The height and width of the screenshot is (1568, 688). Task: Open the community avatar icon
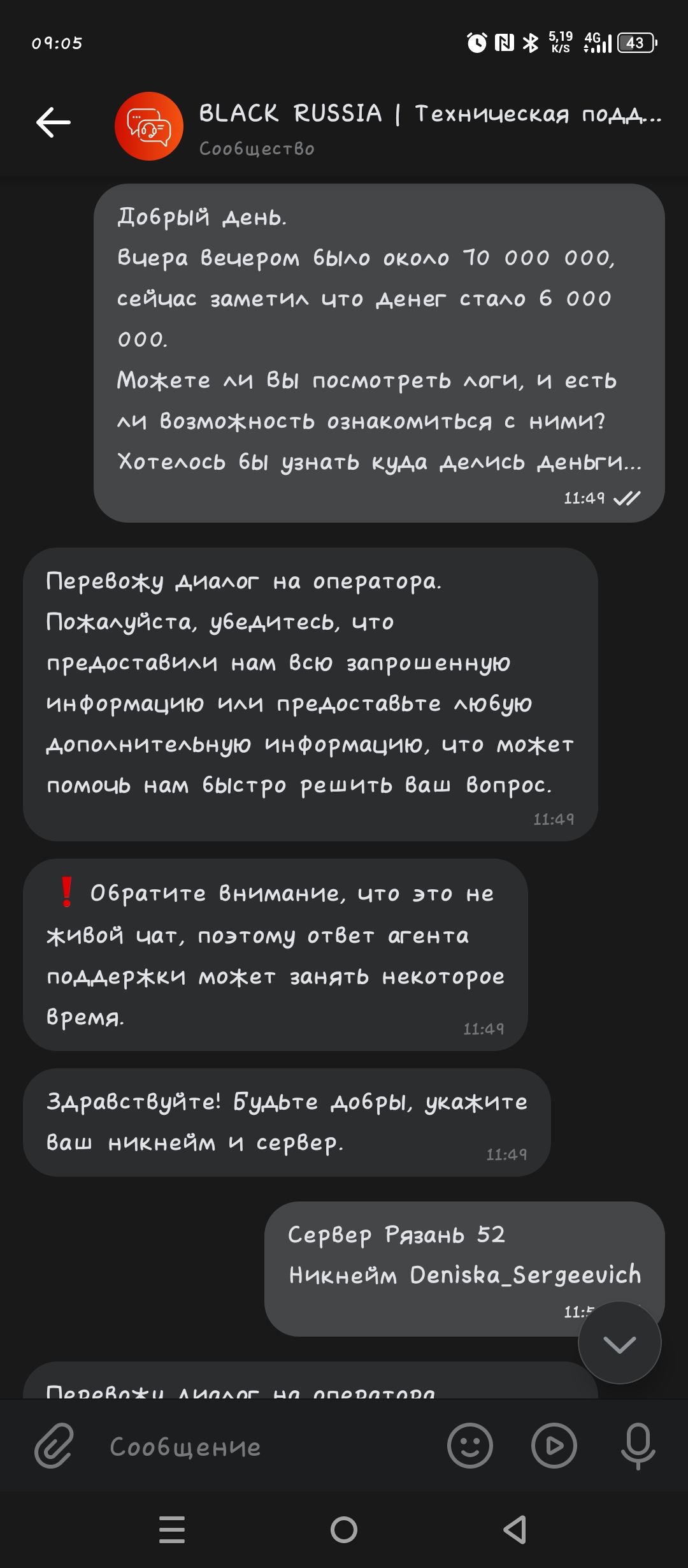(149, 126)
